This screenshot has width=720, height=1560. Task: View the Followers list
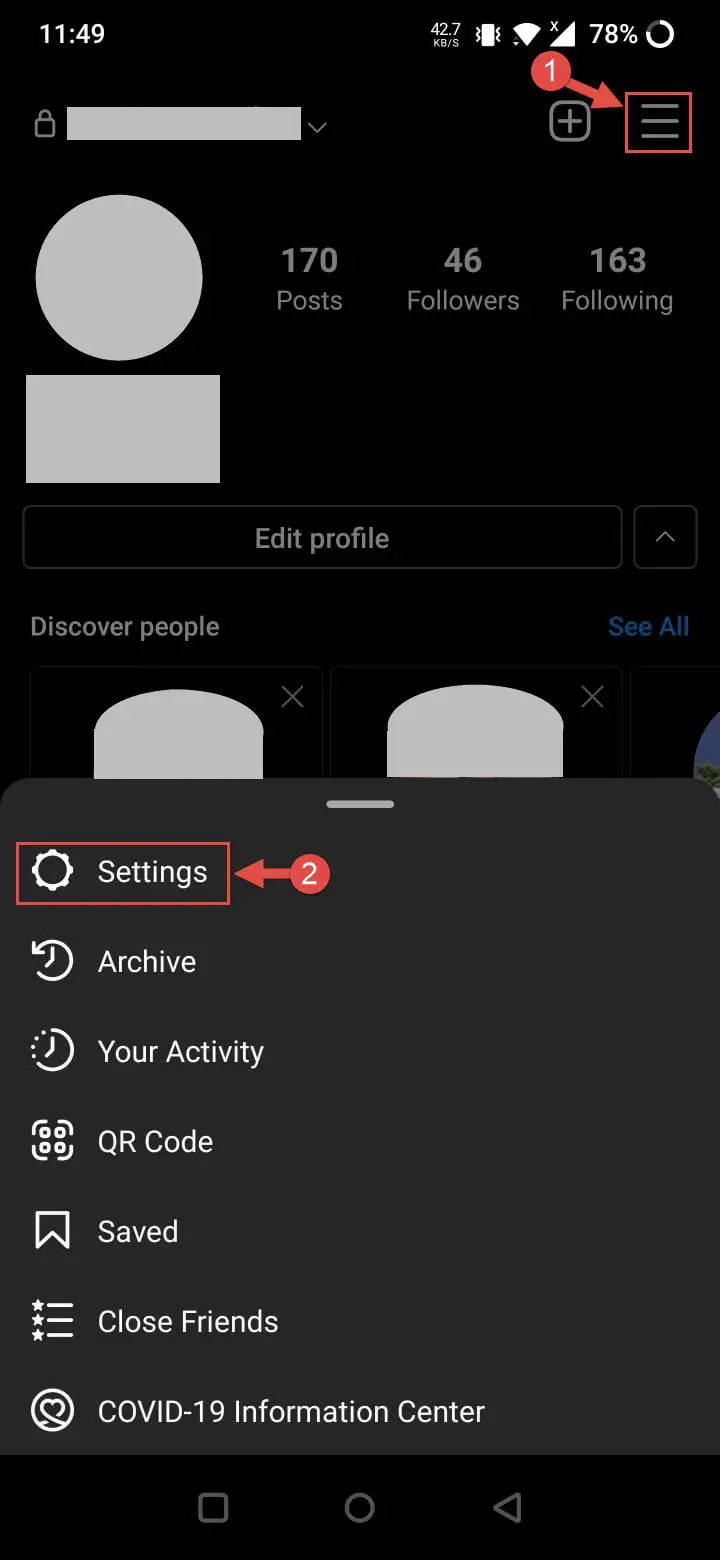tap(463, 280)
